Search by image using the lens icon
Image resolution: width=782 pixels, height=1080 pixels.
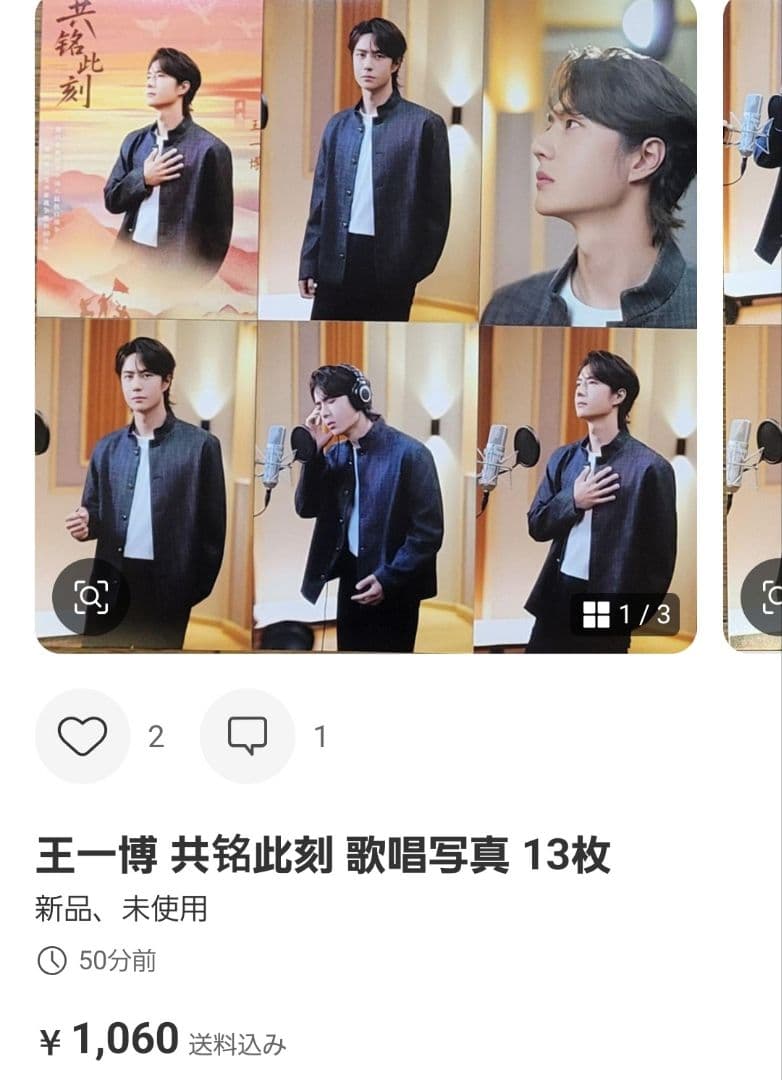90,597
